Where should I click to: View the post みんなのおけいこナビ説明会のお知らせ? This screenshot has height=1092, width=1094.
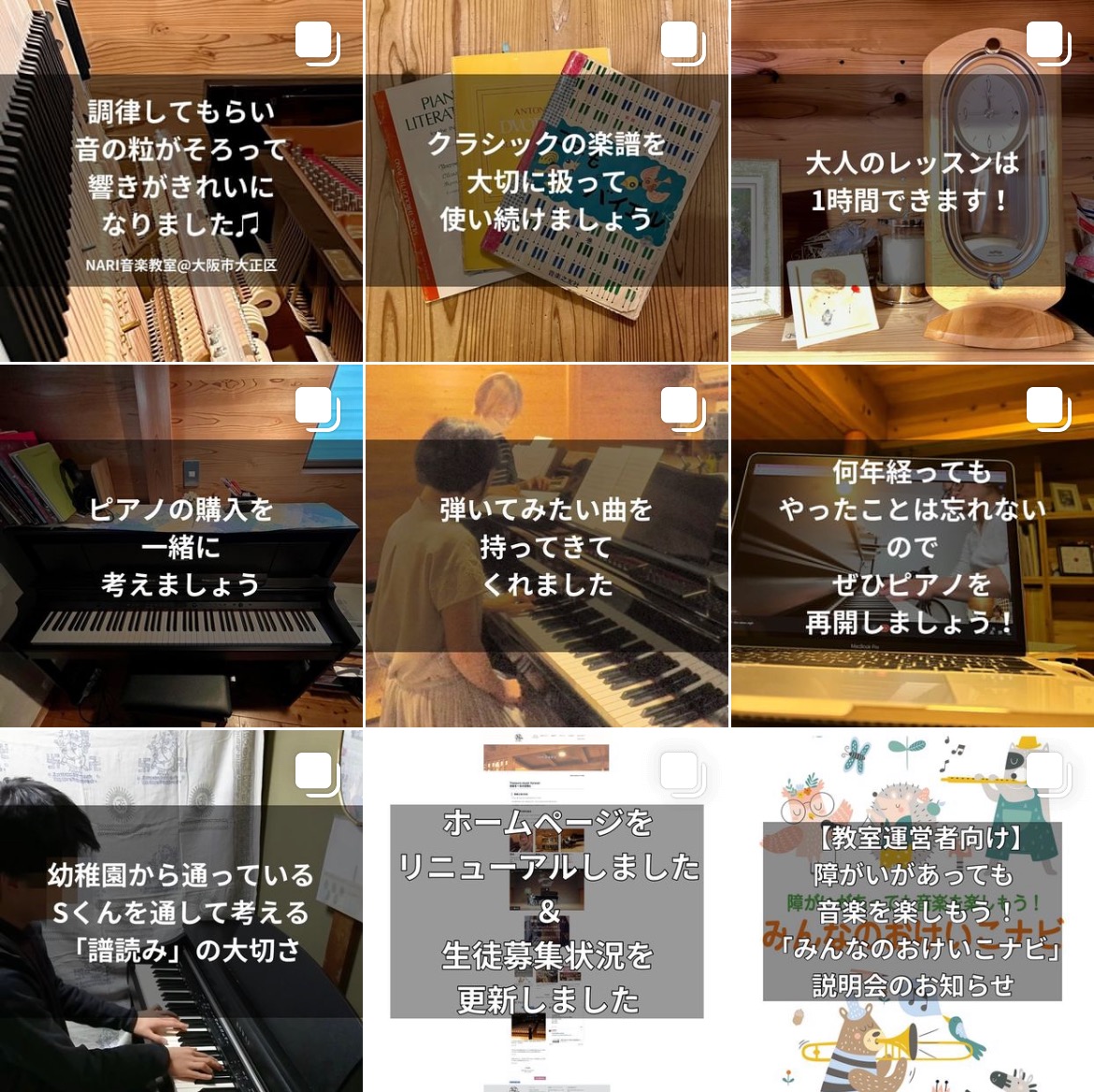(912, 912)
